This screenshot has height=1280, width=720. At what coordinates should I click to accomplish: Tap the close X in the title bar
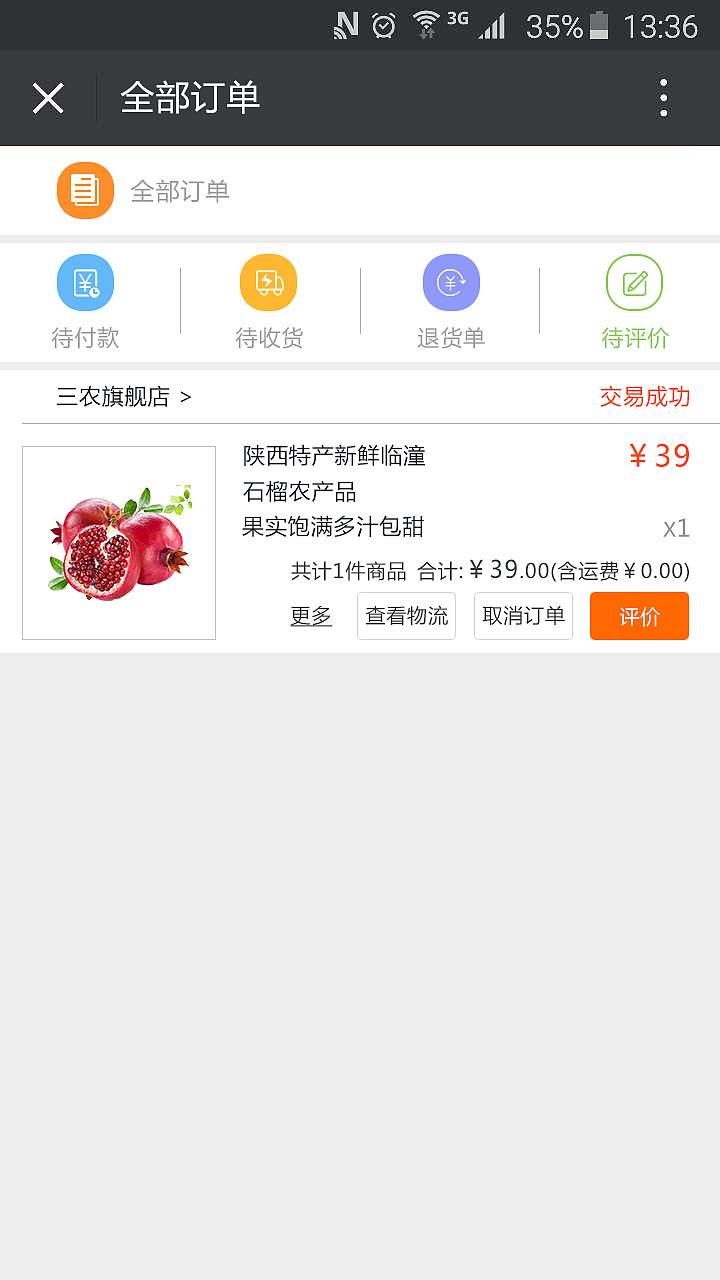(48, 97)
